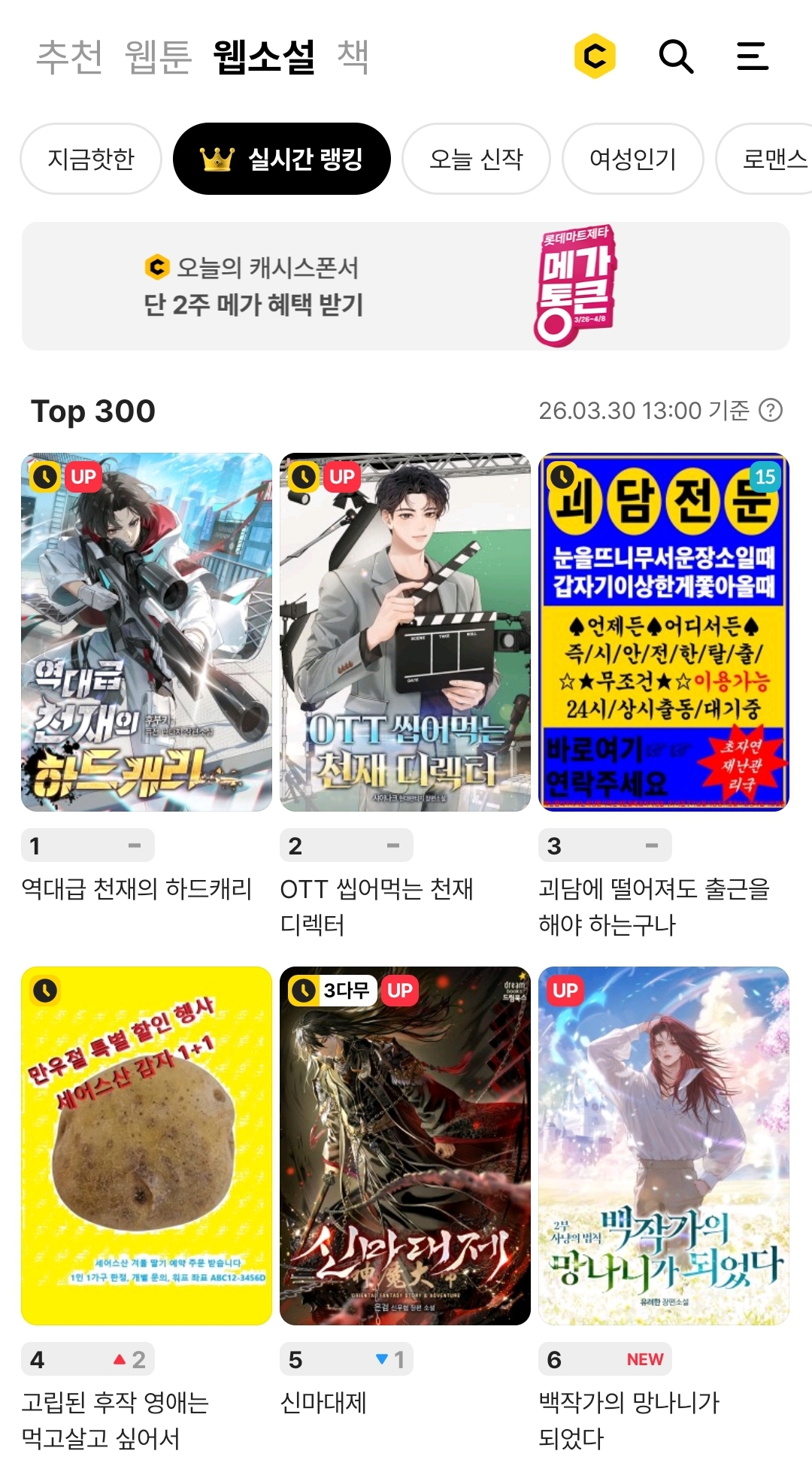The height and width of the screenshot is (1469, 812).
Task: Open the hamburger menu
Action: coord(752,56)
